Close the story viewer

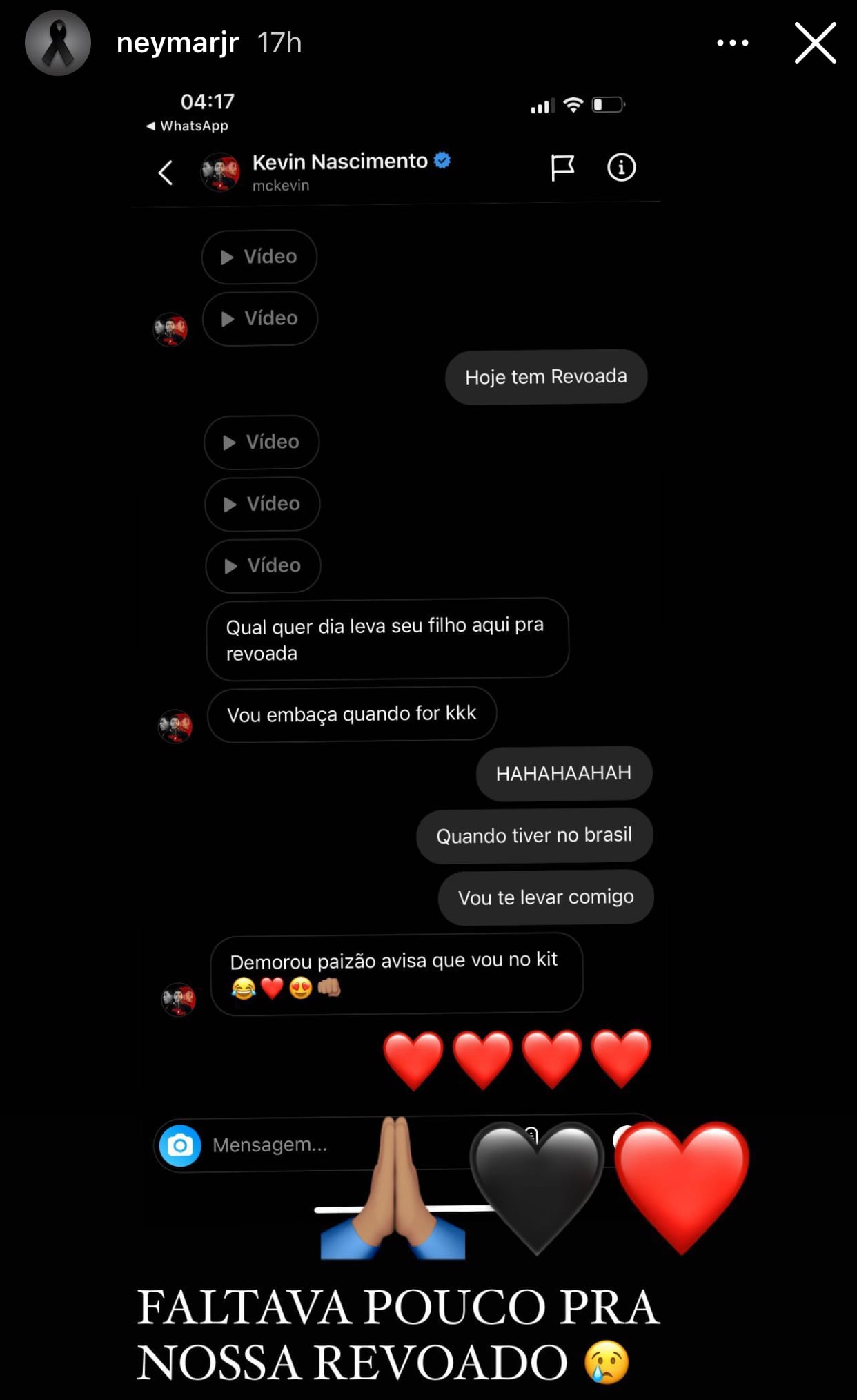pos(815,43)
